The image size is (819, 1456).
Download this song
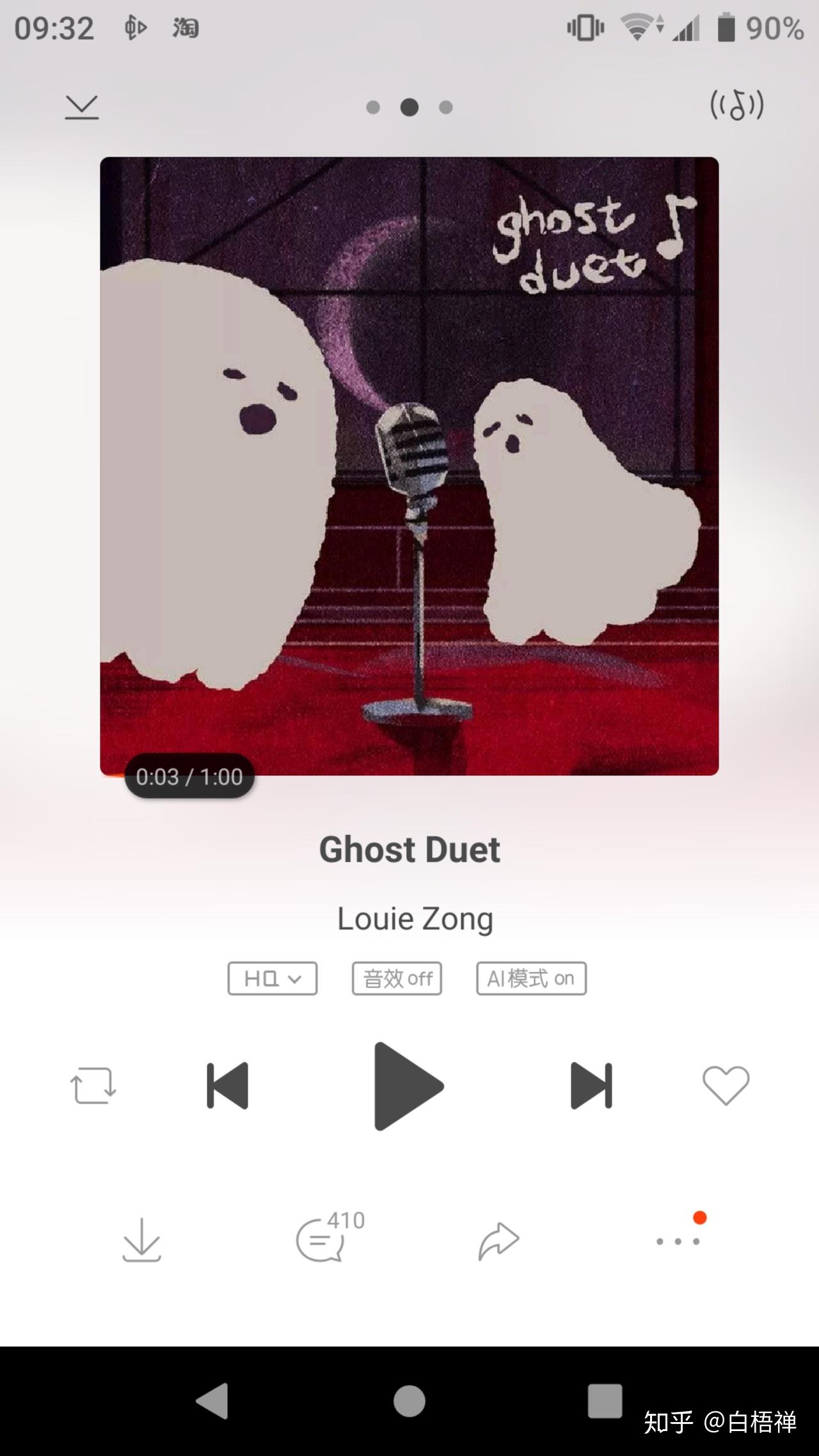click(141, 1240)
